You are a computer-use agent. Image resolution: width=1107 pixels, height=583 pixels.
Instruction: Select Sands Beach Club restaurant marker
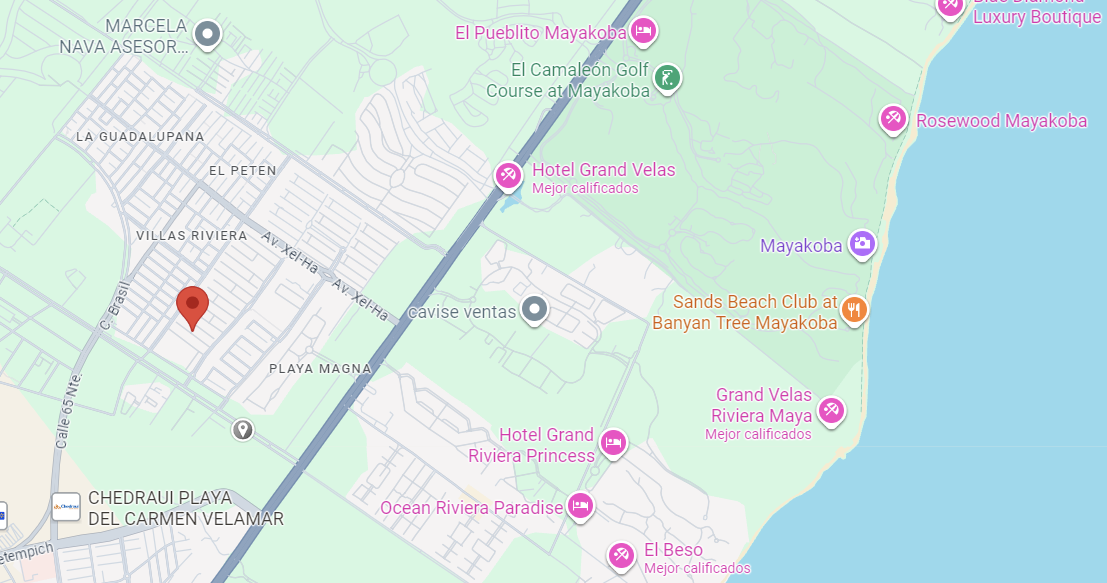854,311
